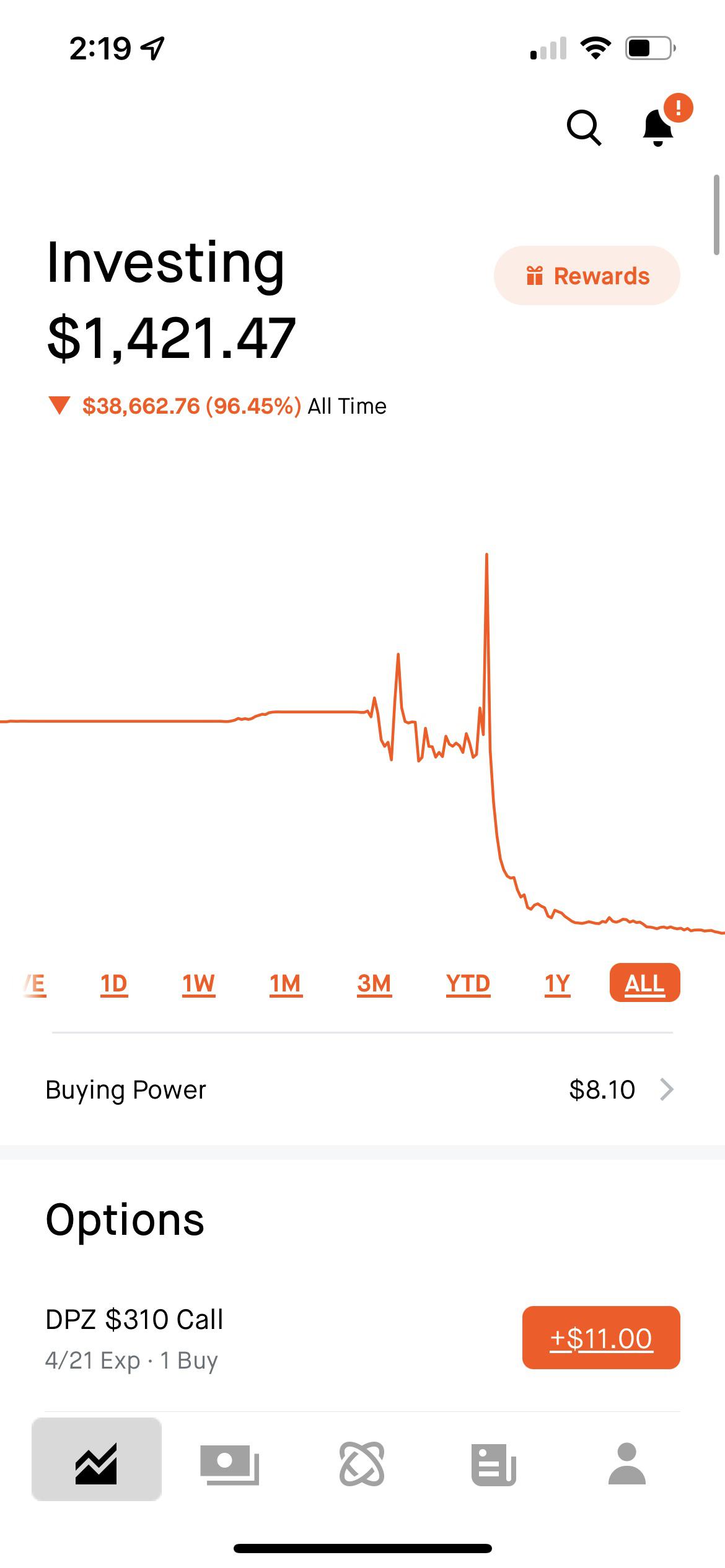Open the crypto tab in bottom bar
The width and height of the screenshot is (725, 1568).
coord(362,1464)
